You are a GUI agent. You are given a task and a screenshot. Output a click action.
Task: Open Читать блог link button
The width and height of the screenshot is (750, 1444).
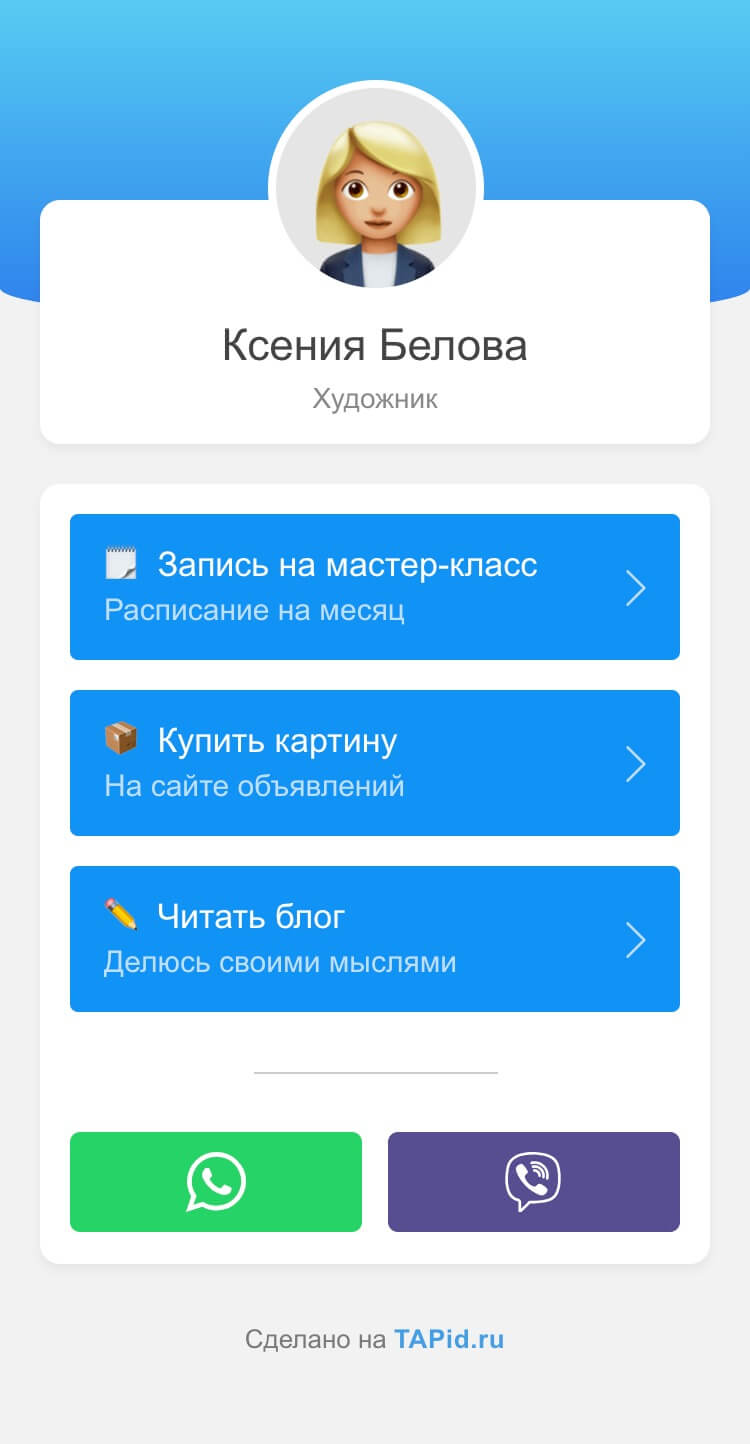tap(374, 939)
